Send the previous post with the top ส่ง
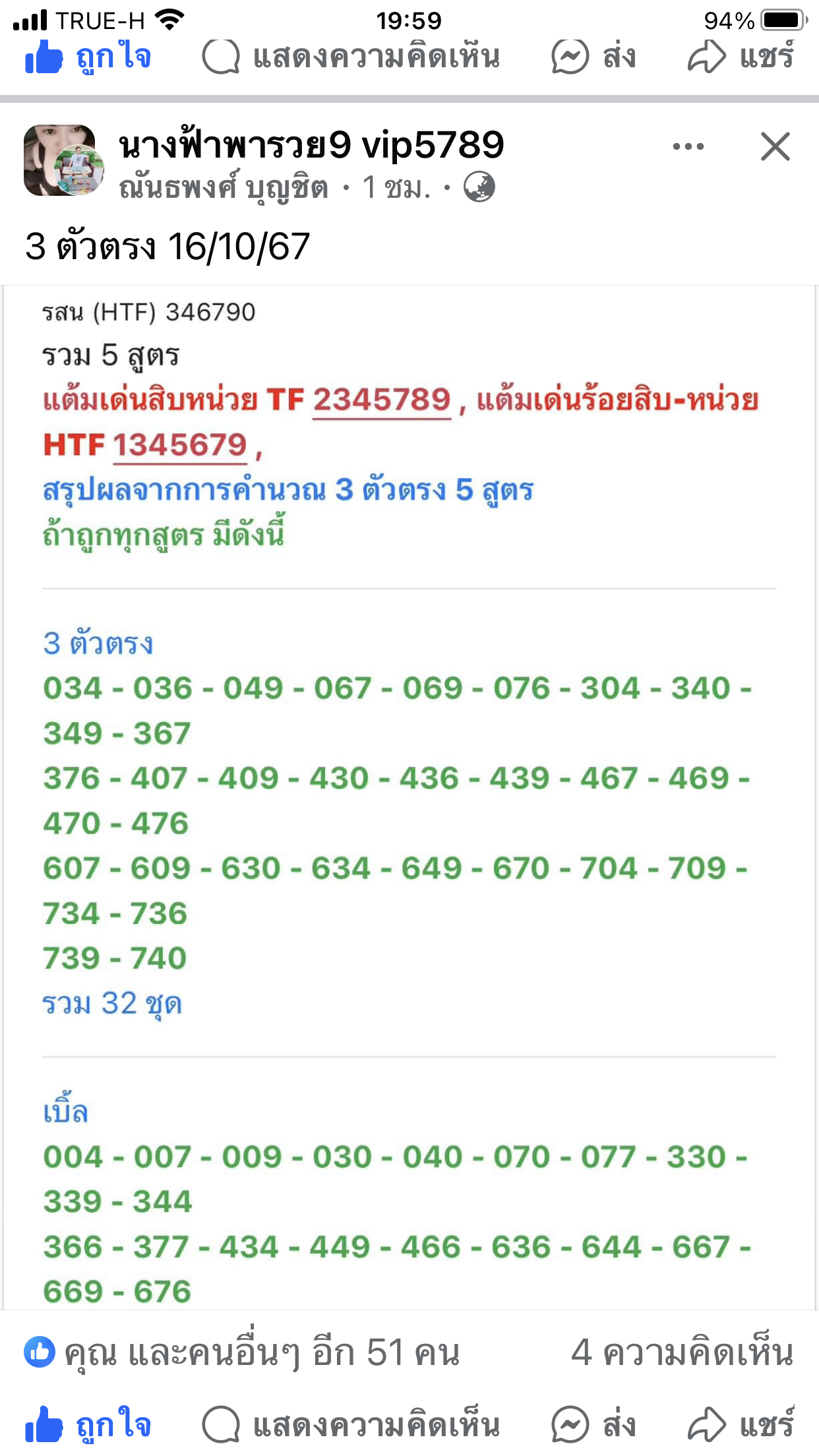The image size is (819, 1456). [x=593, y=57]
